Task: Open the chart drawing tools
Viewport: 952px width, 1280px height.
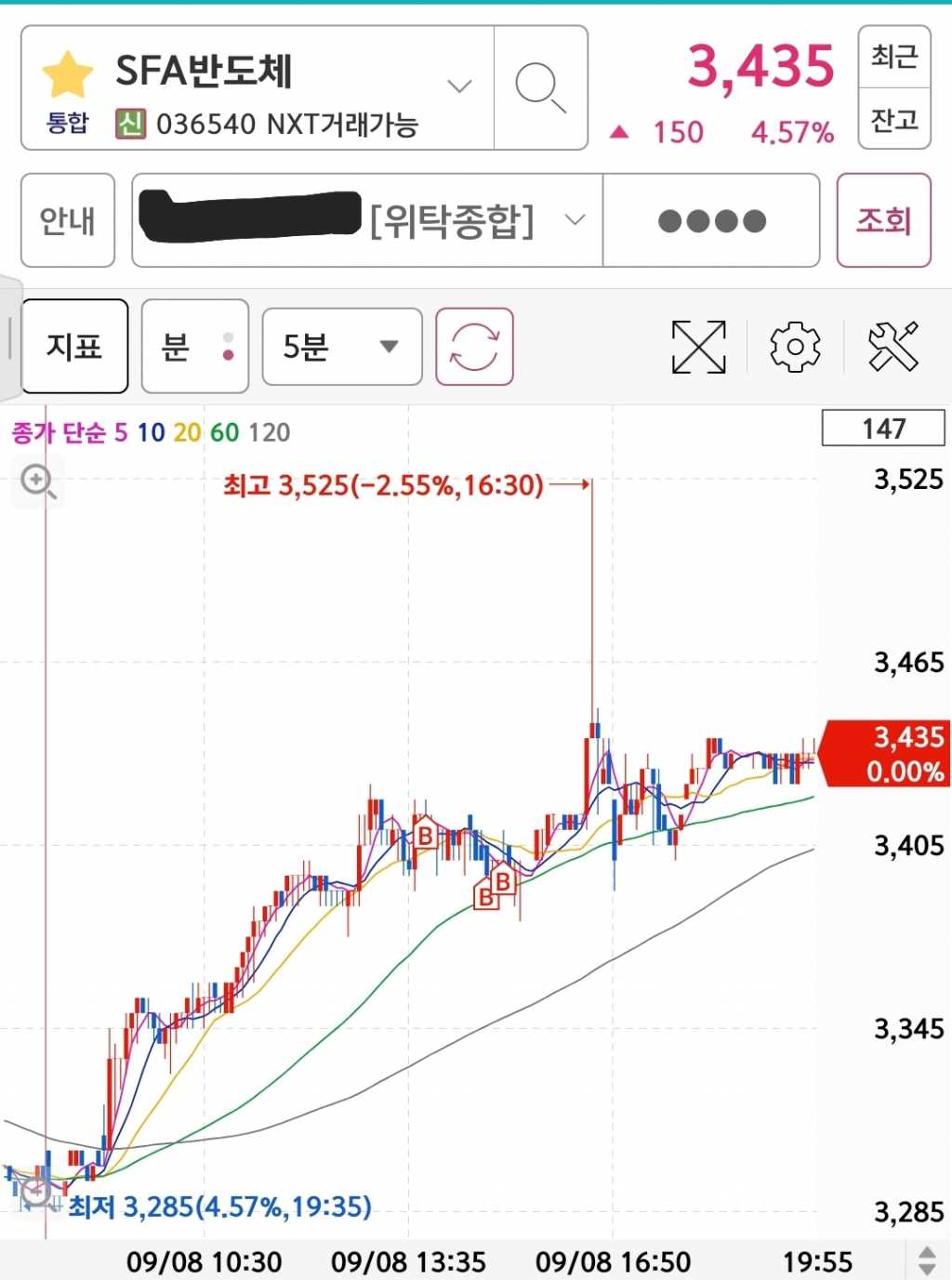Action: (892, 347)
